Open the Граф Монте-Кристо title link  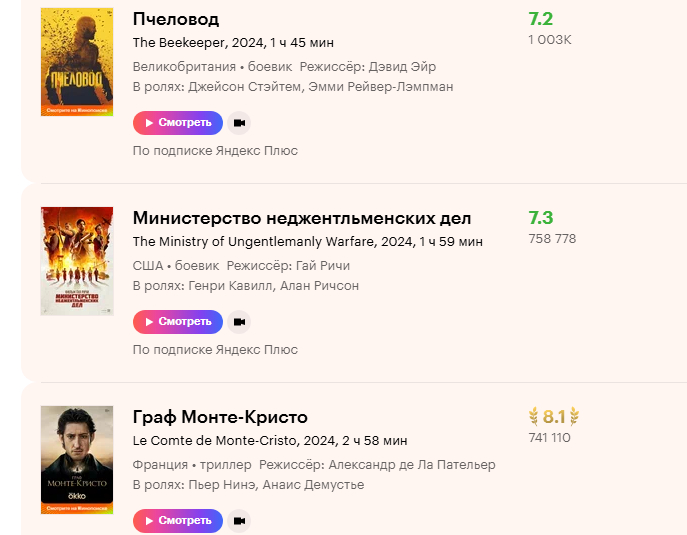pos(220,417)
